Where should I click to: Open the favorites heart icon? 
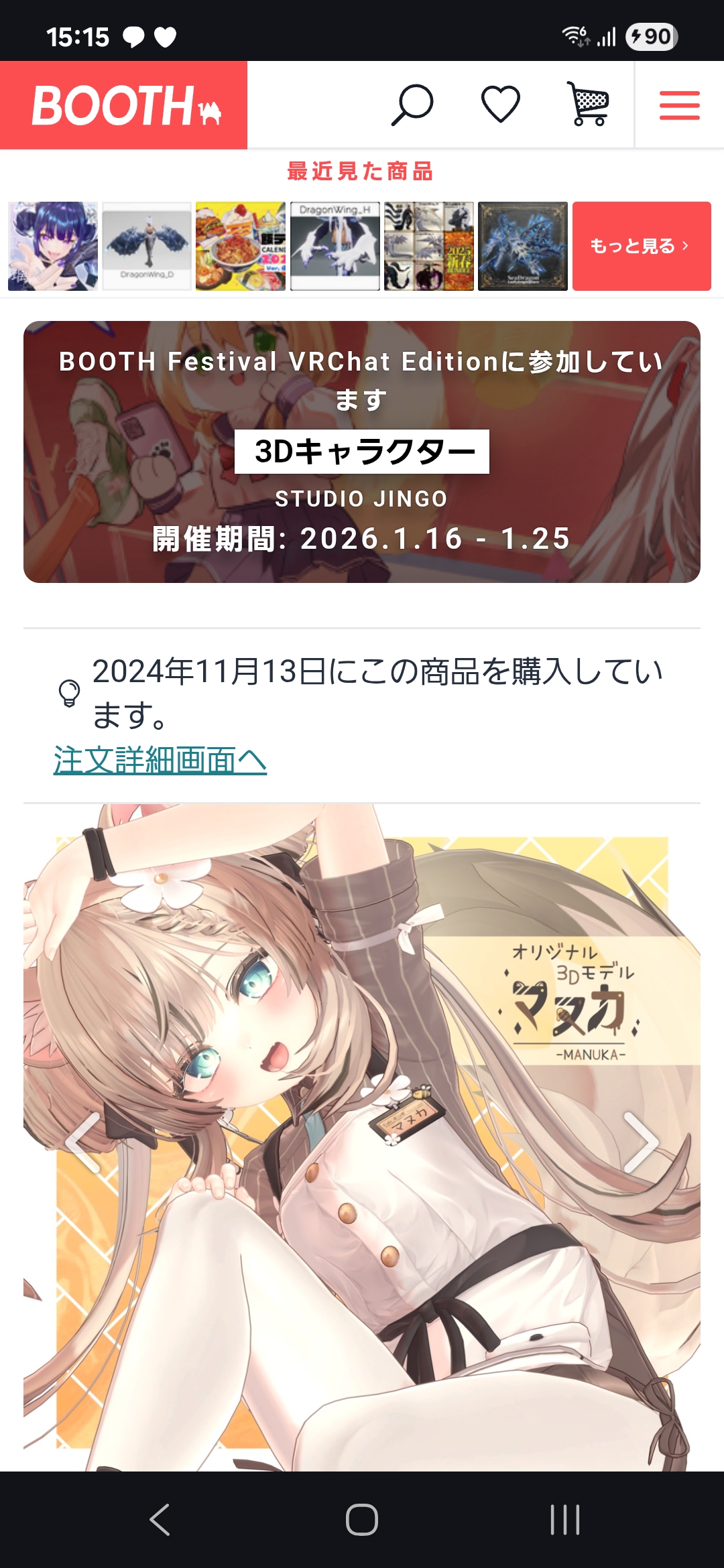tap(501, 105)
